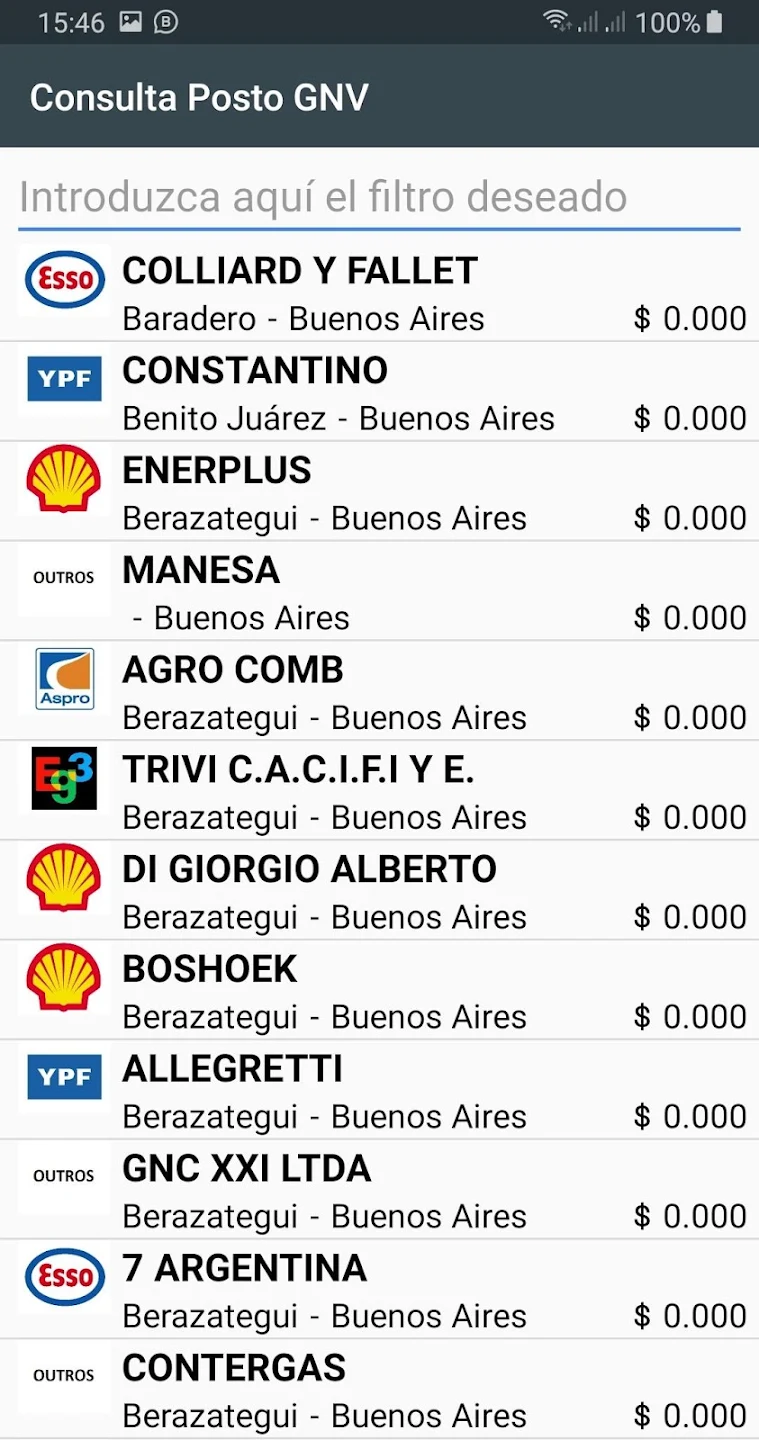Open the CONSTANTINO station in Benito Juárez
The image size is (759, 1440).
(x=379, y=392)
